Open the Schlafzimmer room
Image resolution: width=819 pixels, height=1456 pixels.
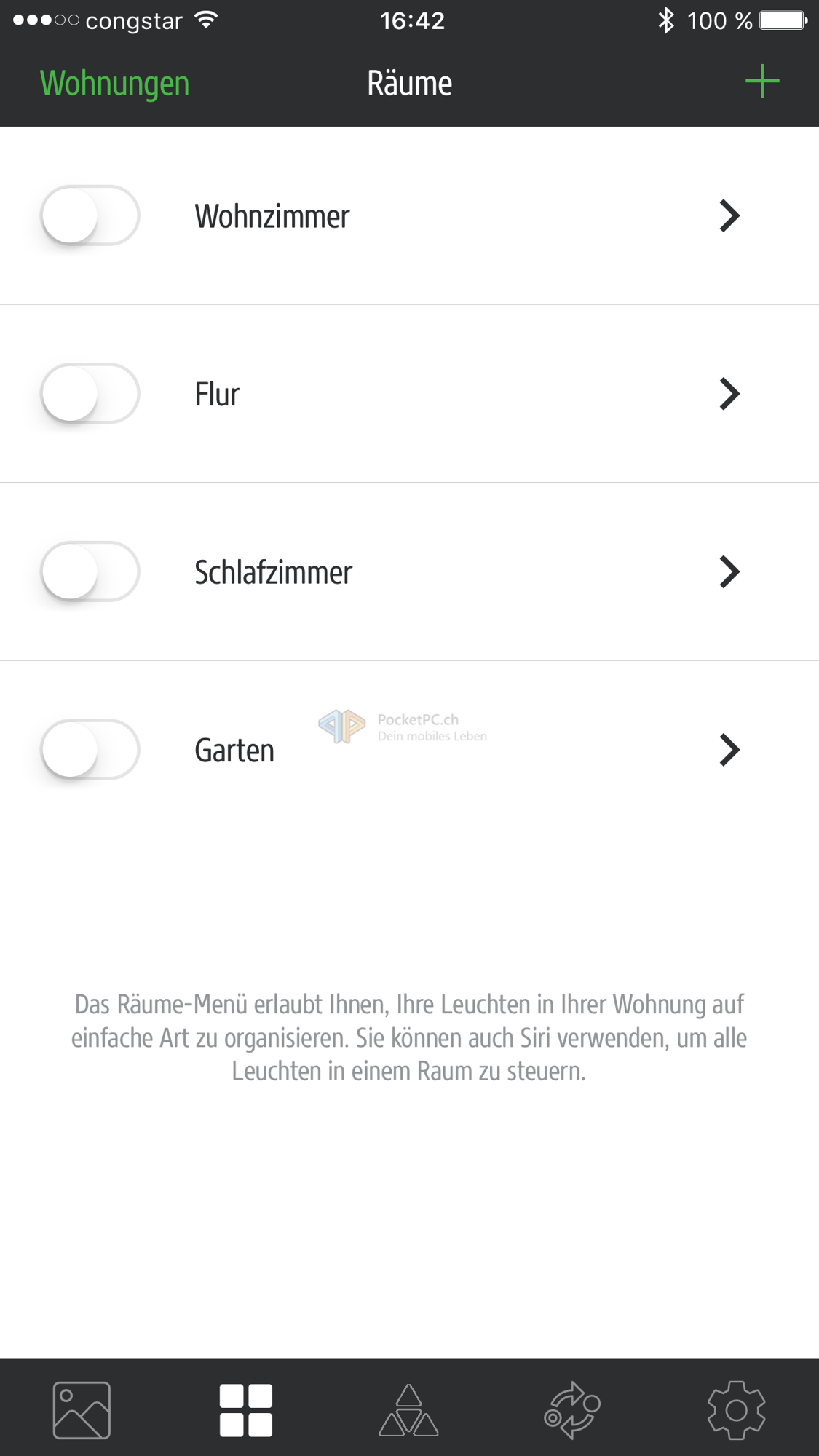point(729,571)
